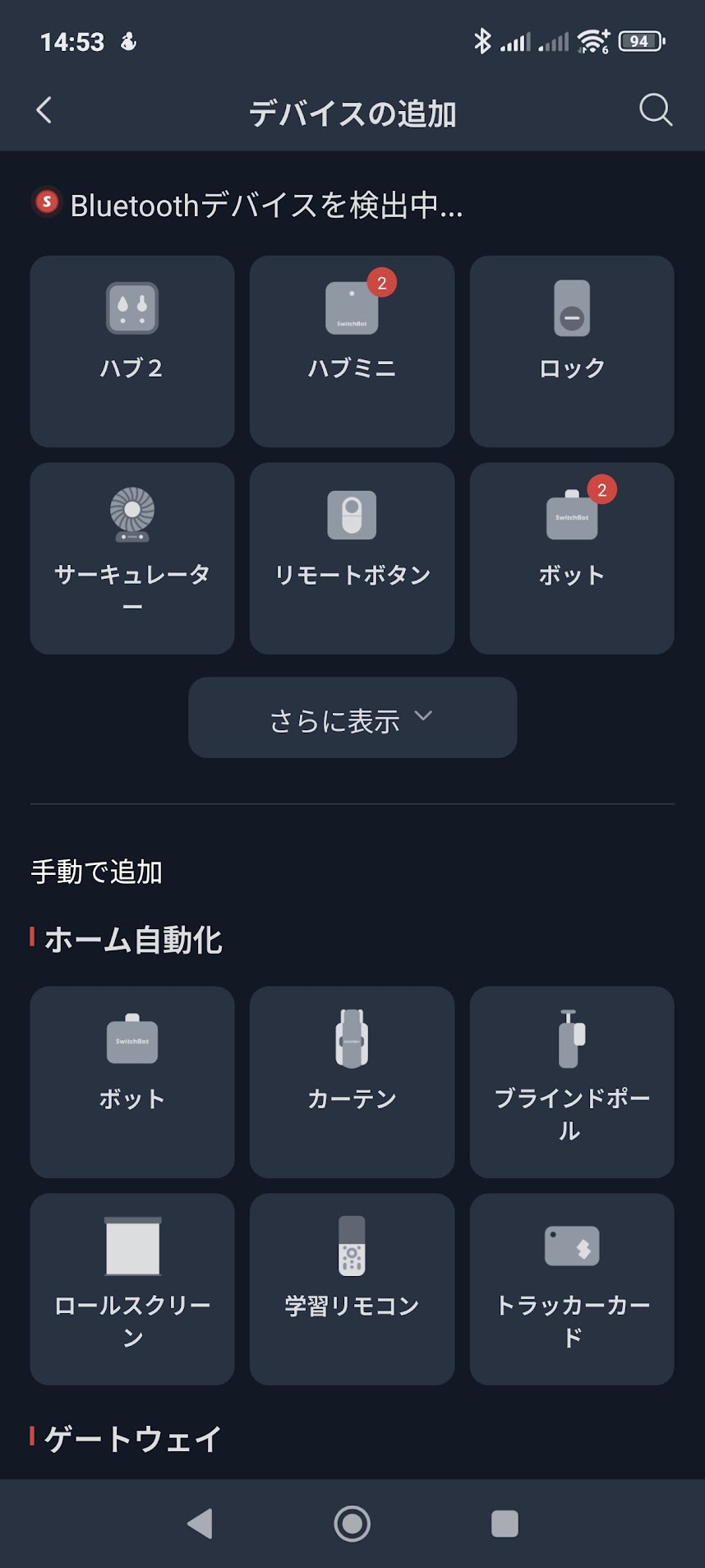This screenshot has height=1568, width=705.
Task: Choose カーテン to add manually
Action: pos(352,1082)
